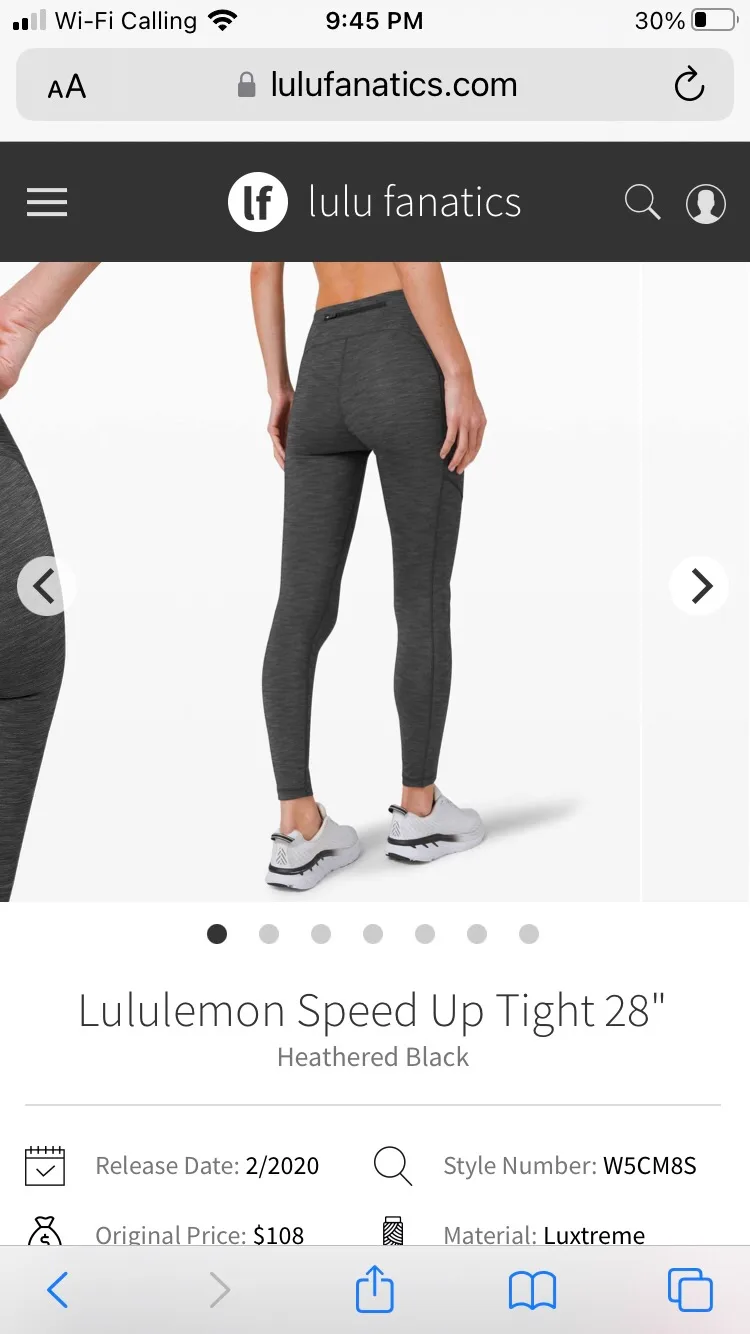The image size is (750, 1334).
Task: Select the third carousel pagination dot
Action: (320, 934)
